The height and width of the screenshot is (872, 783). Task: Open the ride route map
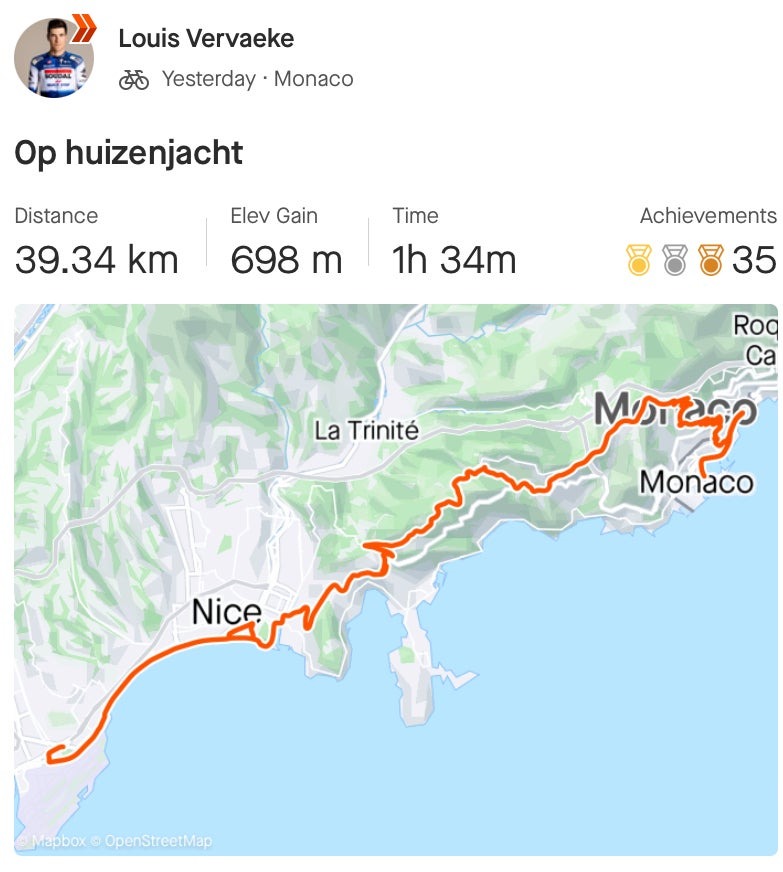396,580
